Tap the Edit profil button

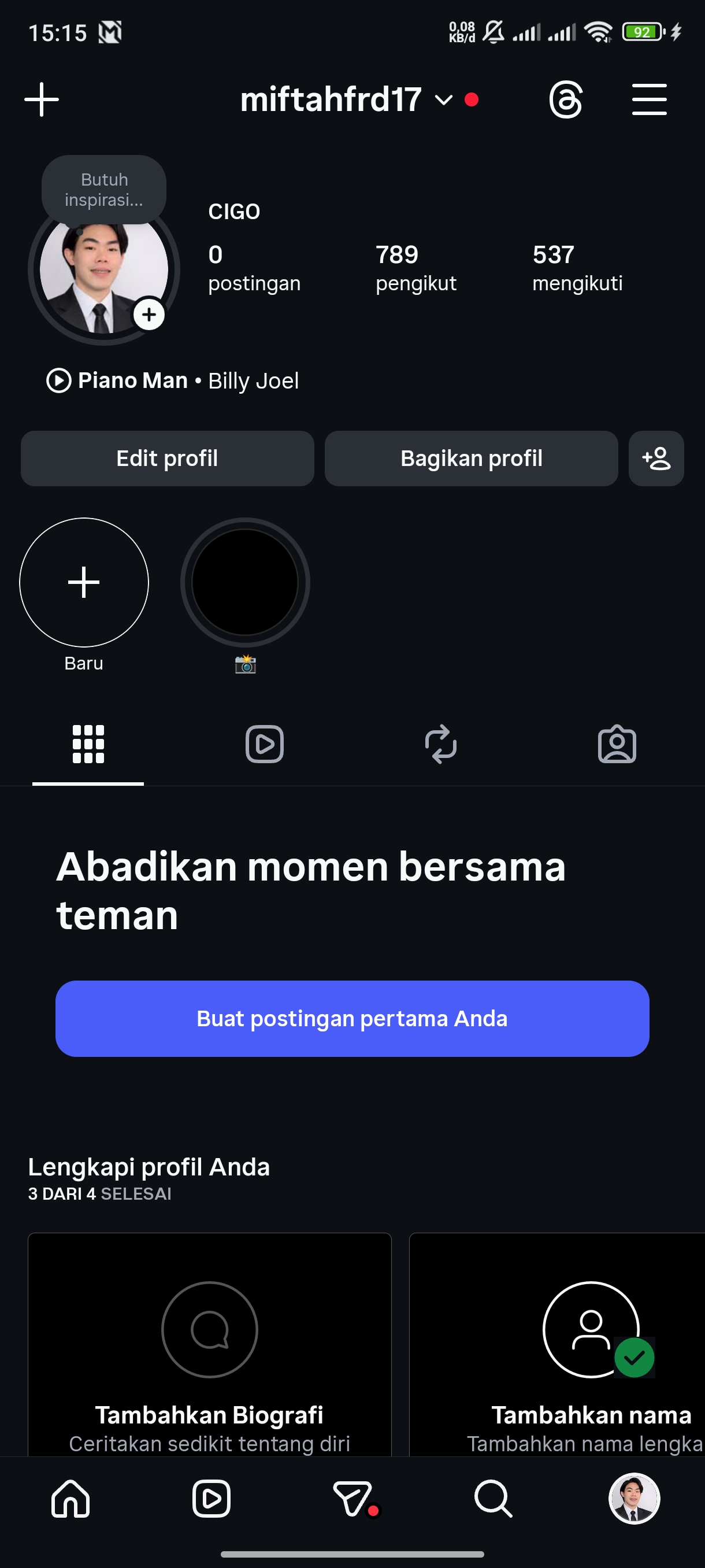[167, 458]
